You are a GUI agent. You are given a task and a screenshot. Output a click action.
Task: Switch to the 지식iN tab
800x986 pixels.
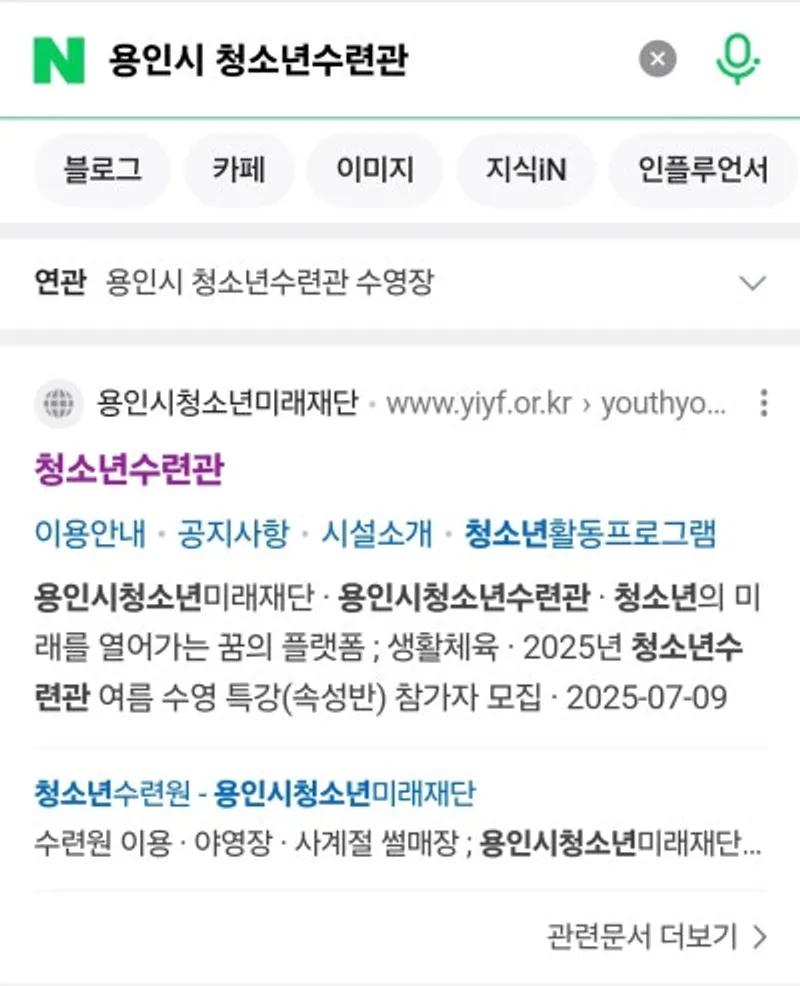[x=526, y=170]
